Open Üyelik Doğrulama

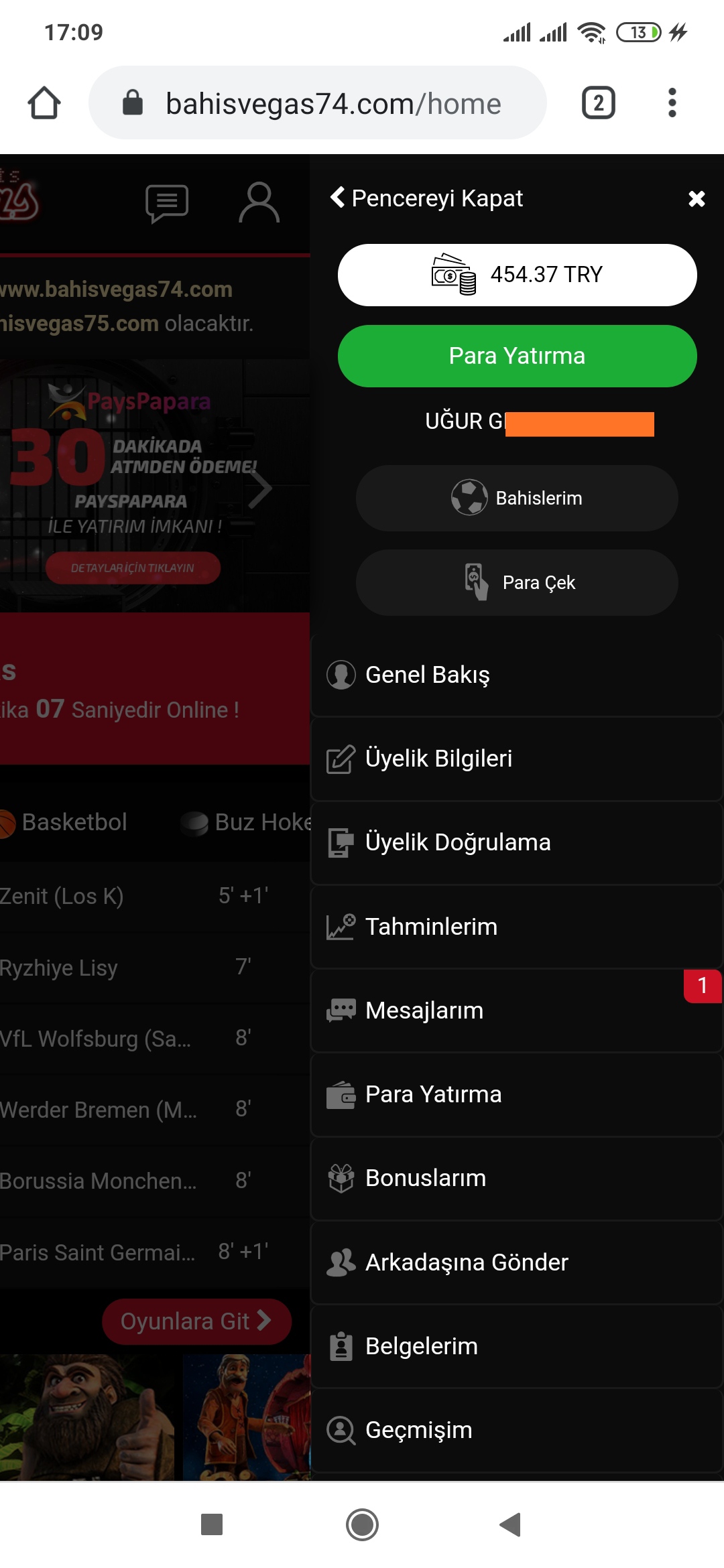point(517,842)
